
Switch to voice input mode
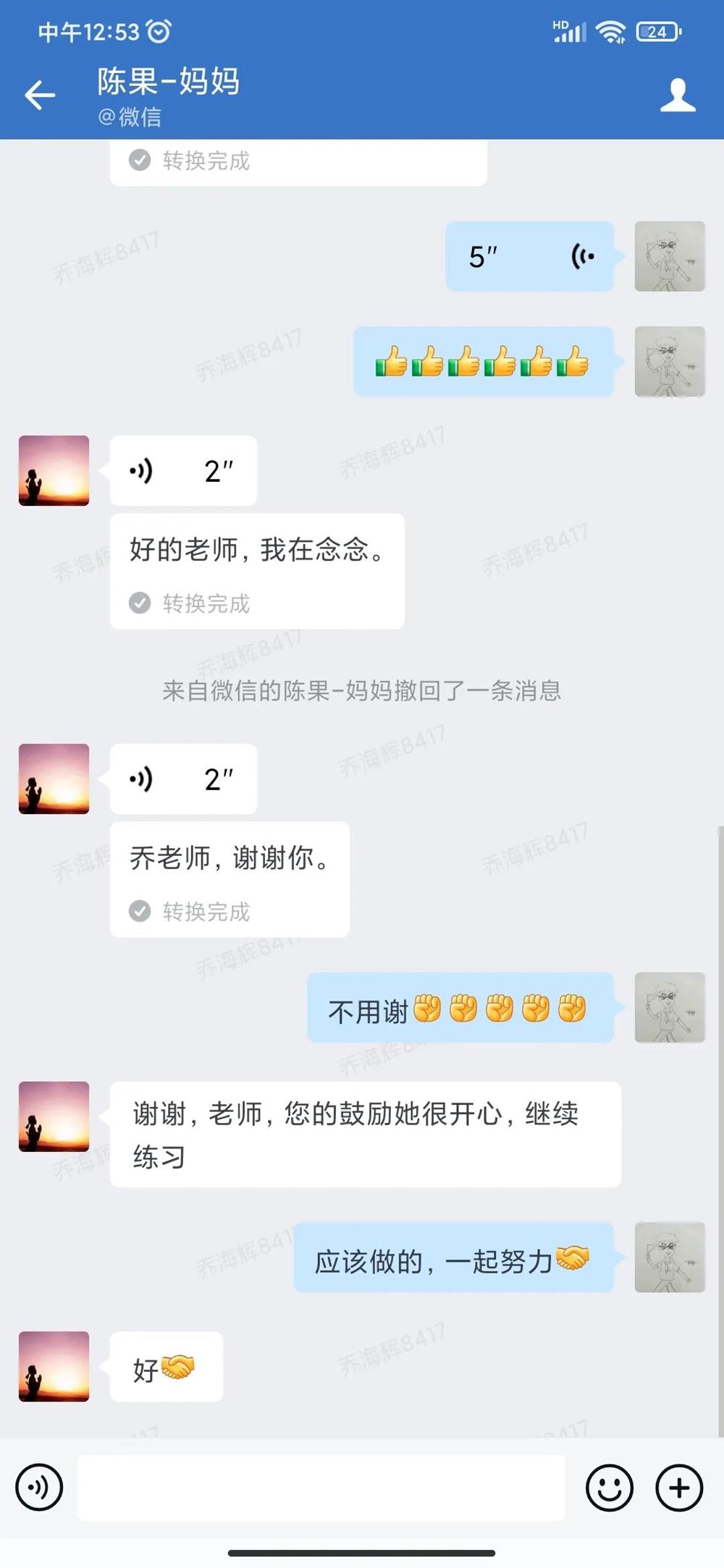coord(39,1488)
